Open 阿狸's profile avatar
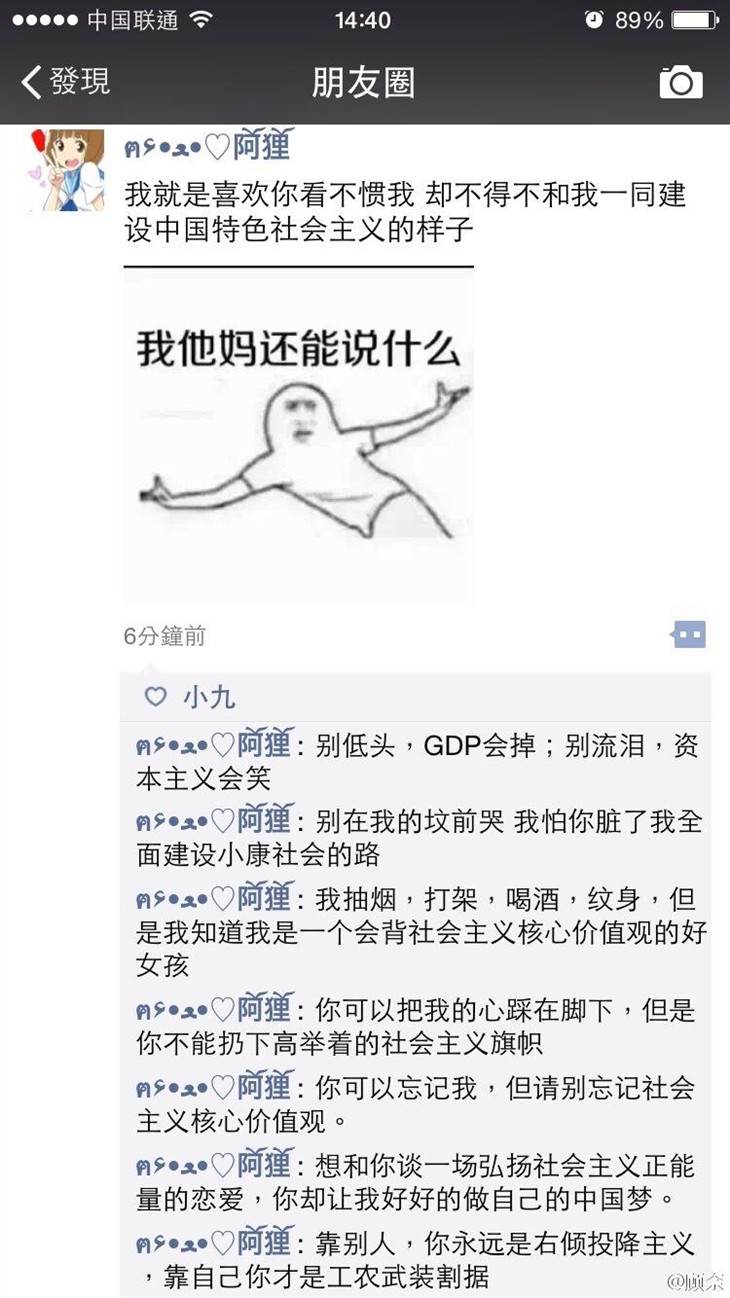Screen dimensions: 730x1298 pyautogui.click(x=65, y=169)
